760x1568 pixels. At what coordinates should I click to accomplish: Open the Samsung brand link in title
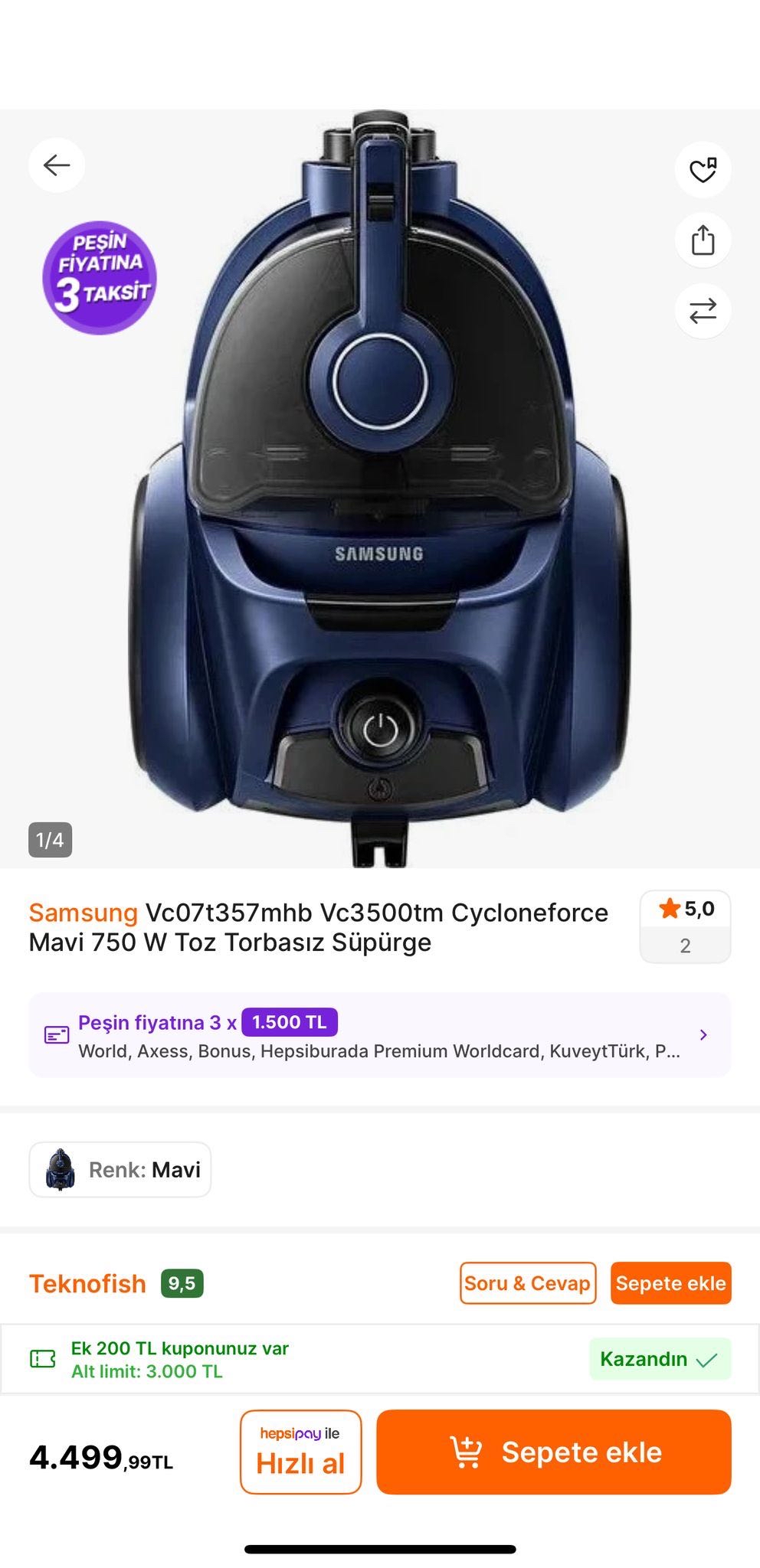(x=83, y=913)
